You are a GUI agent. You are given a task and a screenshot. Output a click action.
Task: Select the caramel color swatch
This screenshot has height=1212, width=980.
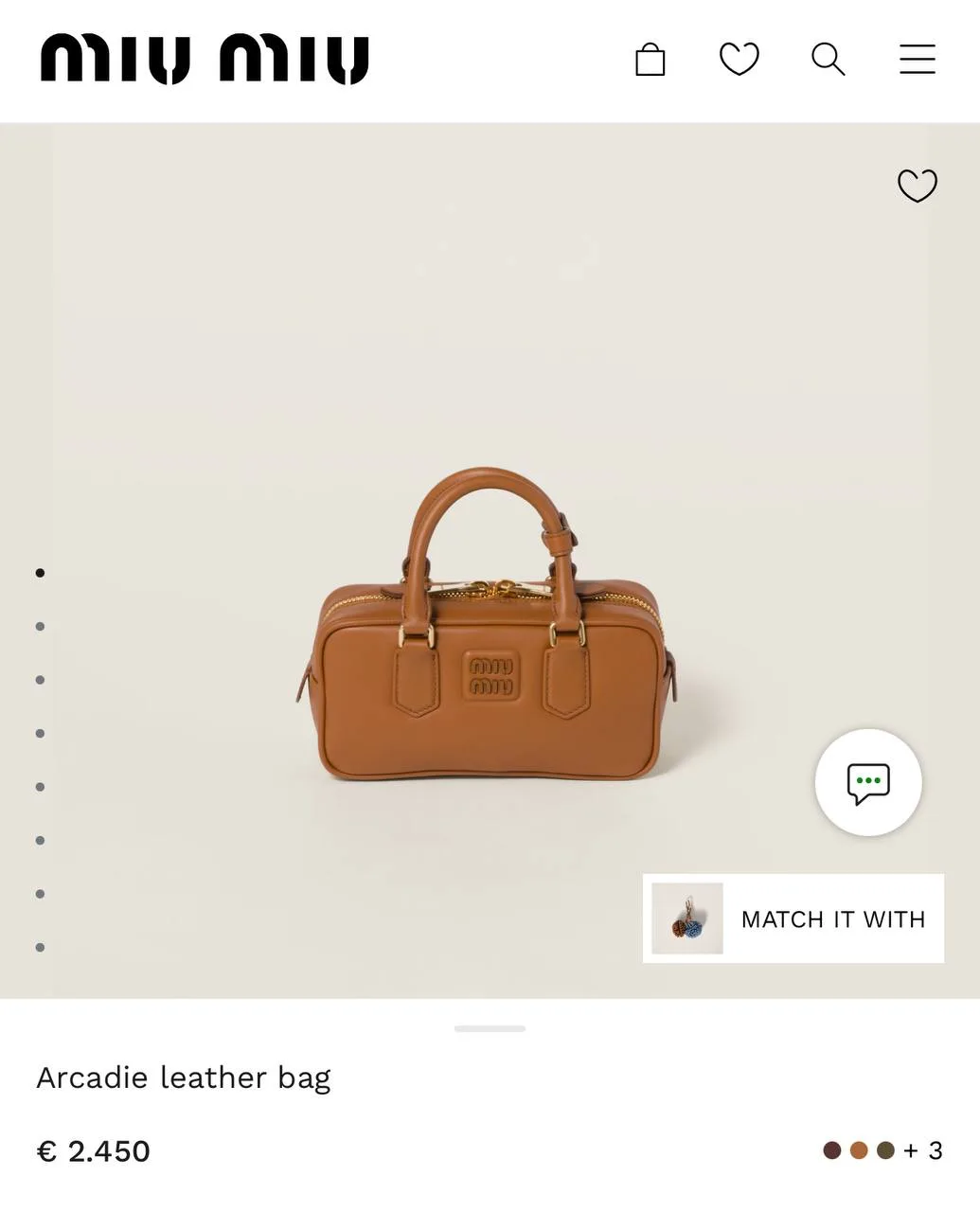(859, 1150)
